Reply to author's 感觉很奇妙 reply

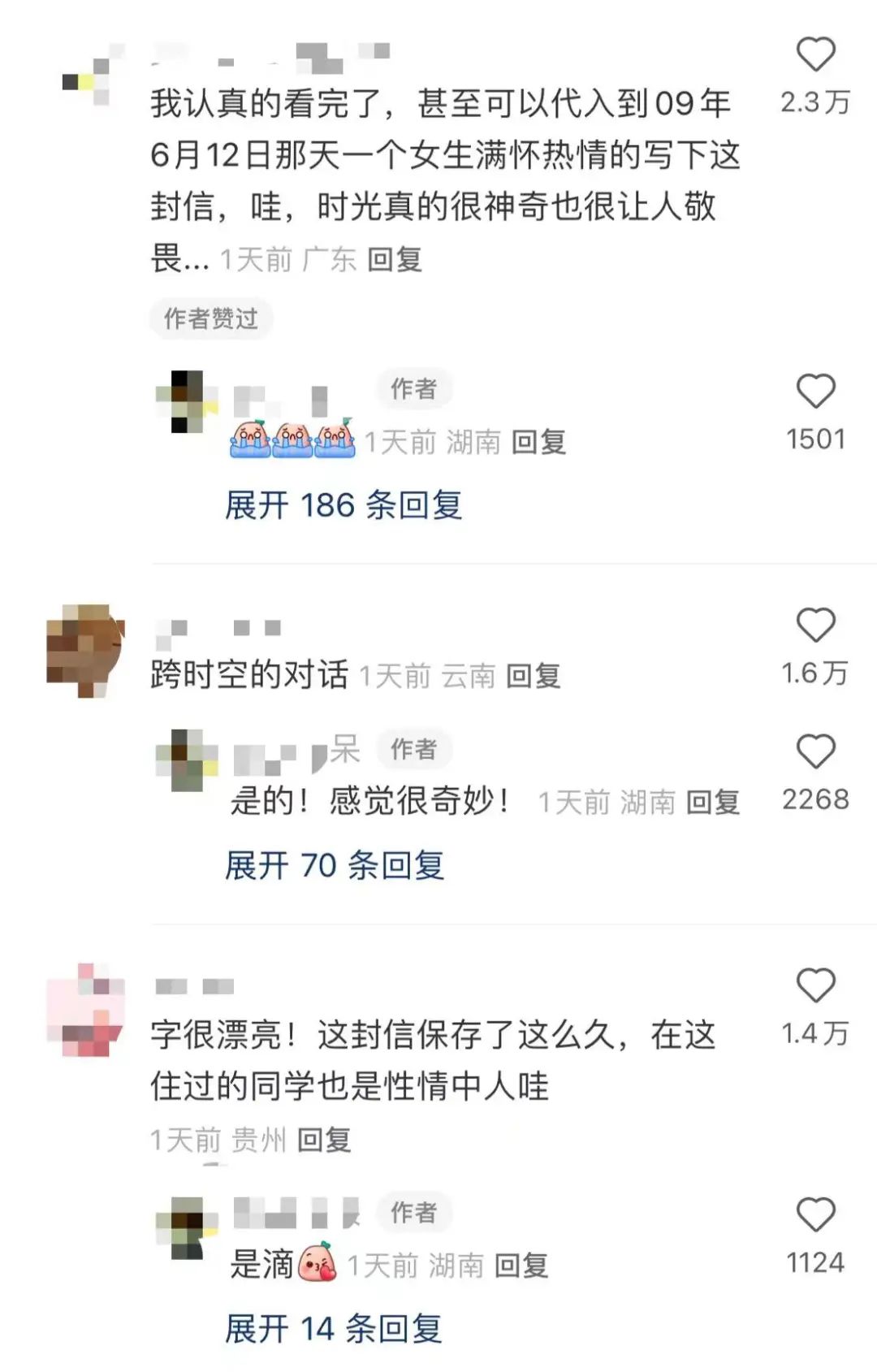coord(713,803)
